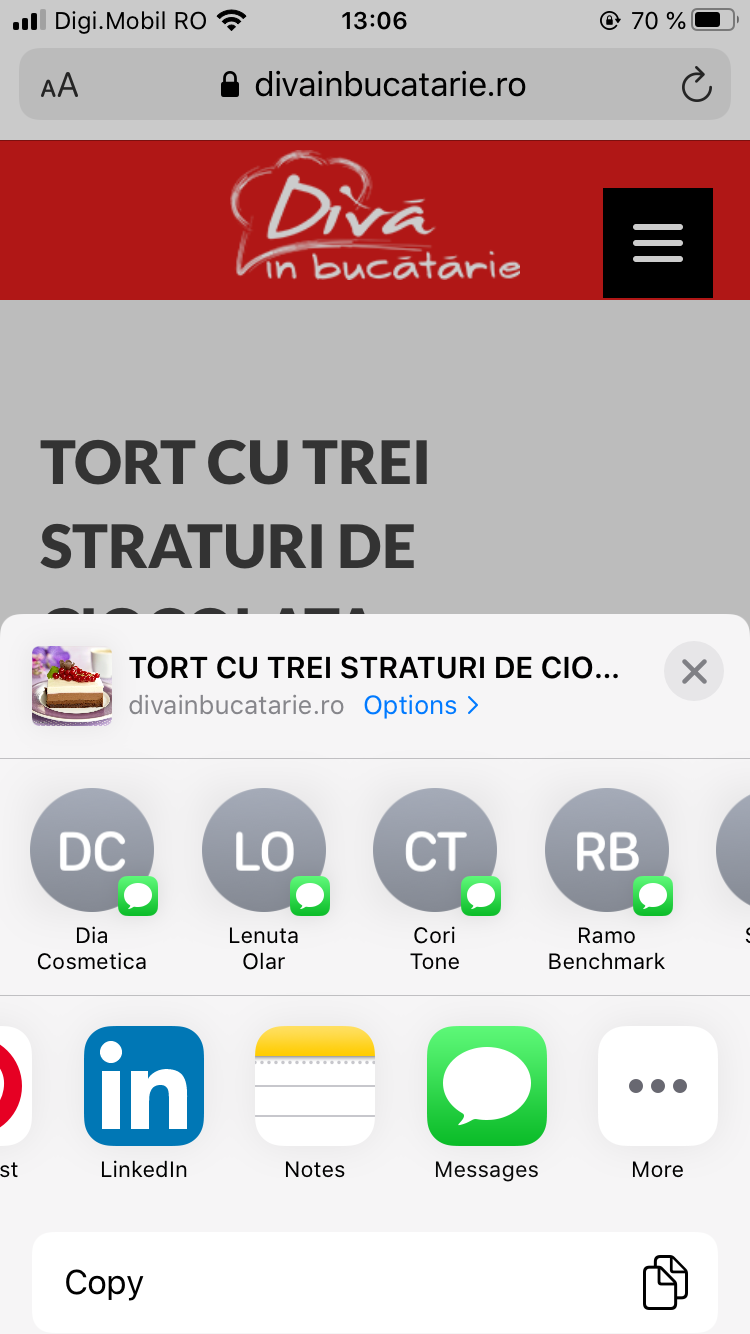Share the page to LinkedIn
This screenshot has width=750, height=1334.
[144, 1086]
